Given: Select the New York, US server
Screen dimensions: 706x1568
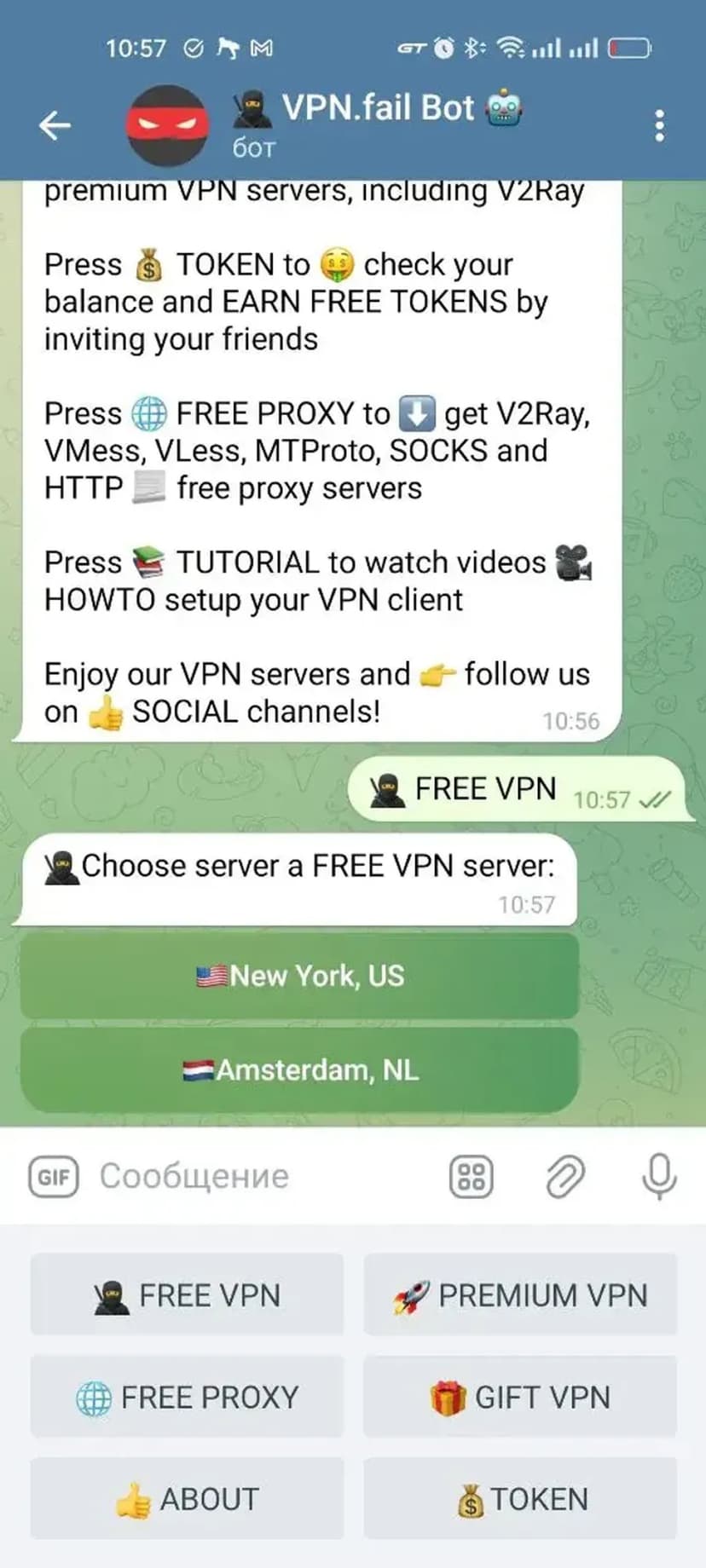Looking at the screenshot, I should [x=299, y=976].
